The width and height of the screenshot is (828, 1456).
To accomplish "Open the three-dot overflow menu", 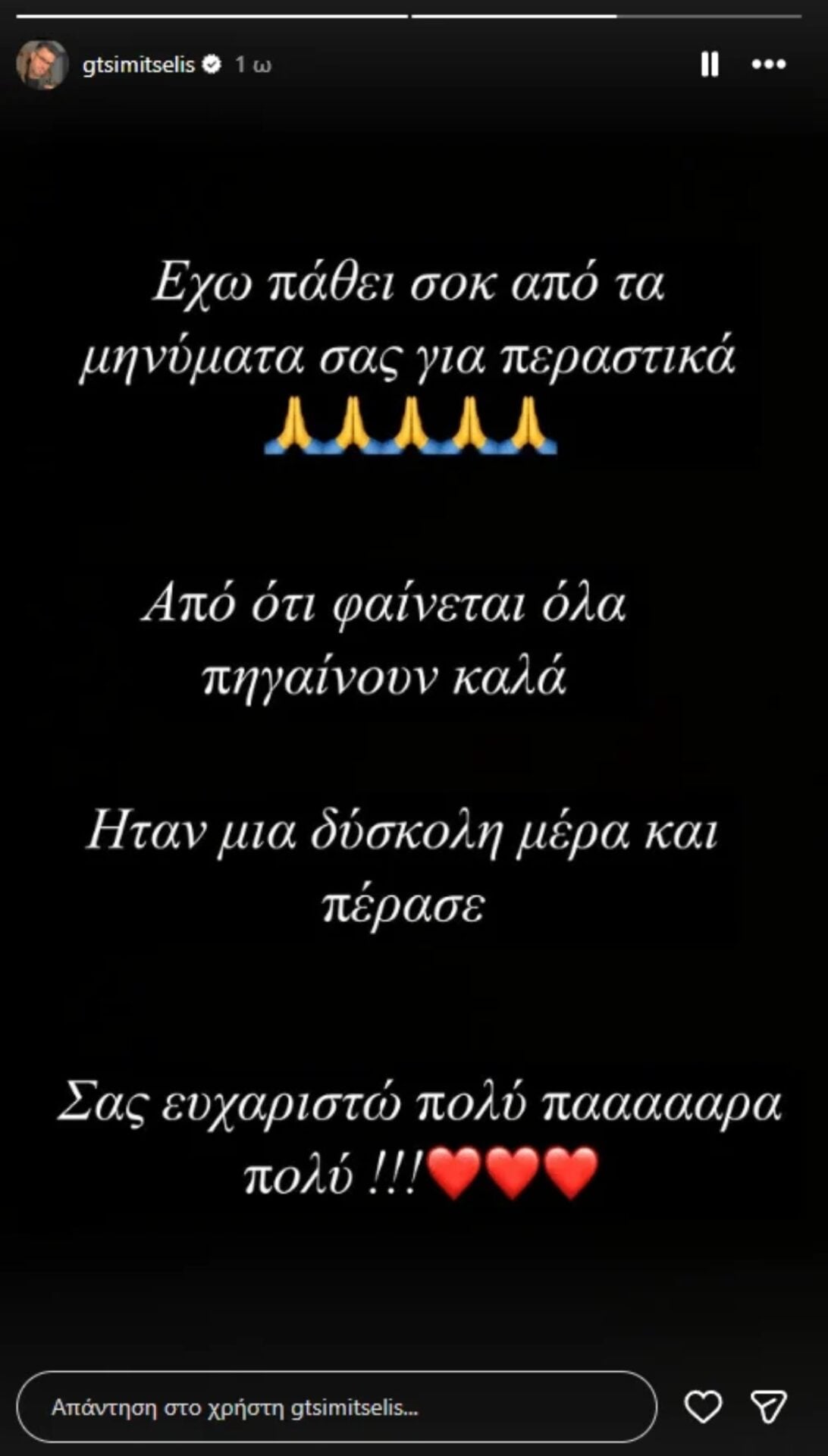I will click(x=768, y=64).
